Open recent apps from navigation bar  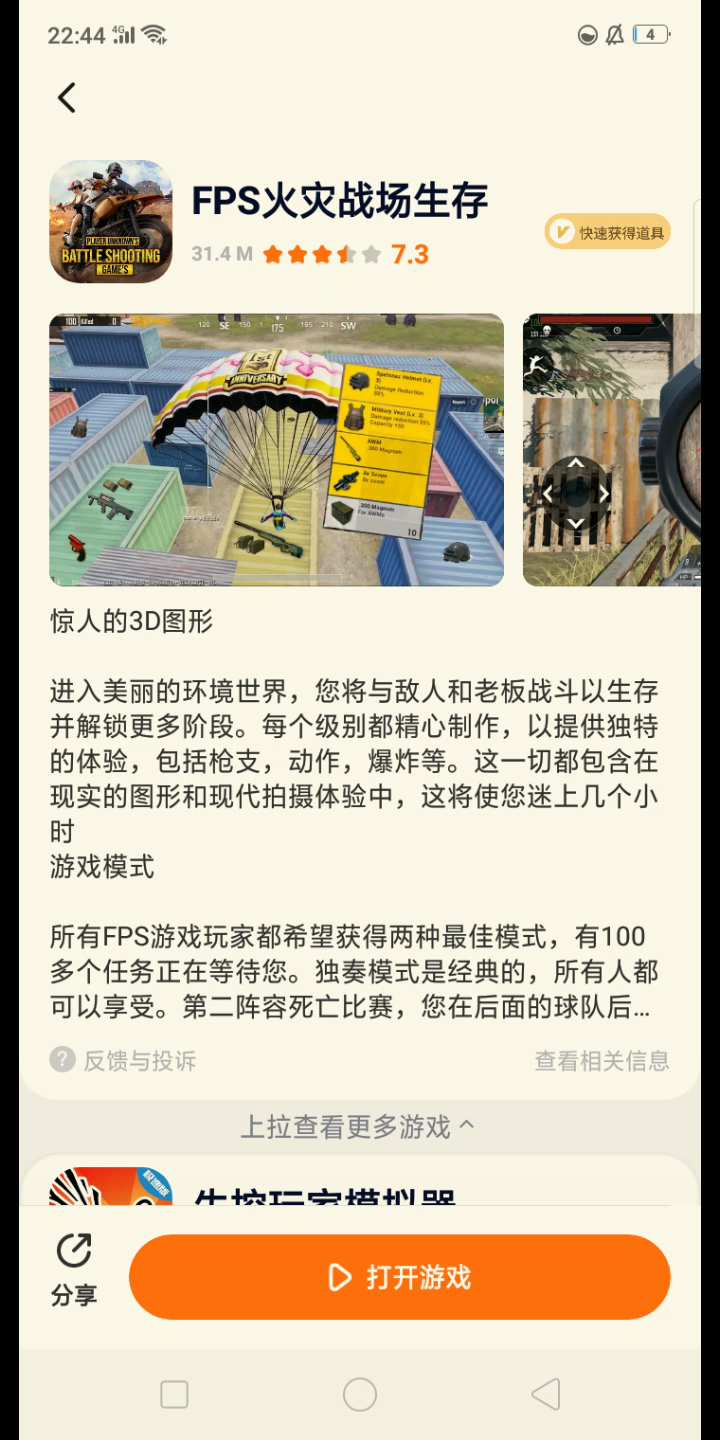[174, 1394]
